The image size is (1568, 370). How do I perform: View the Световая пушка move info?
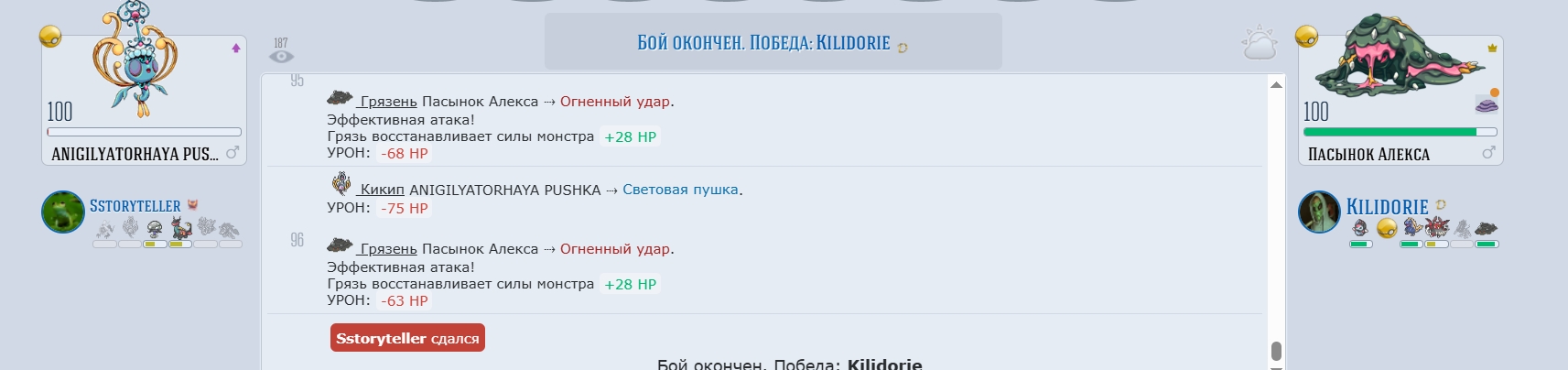(x=680, y=190)
